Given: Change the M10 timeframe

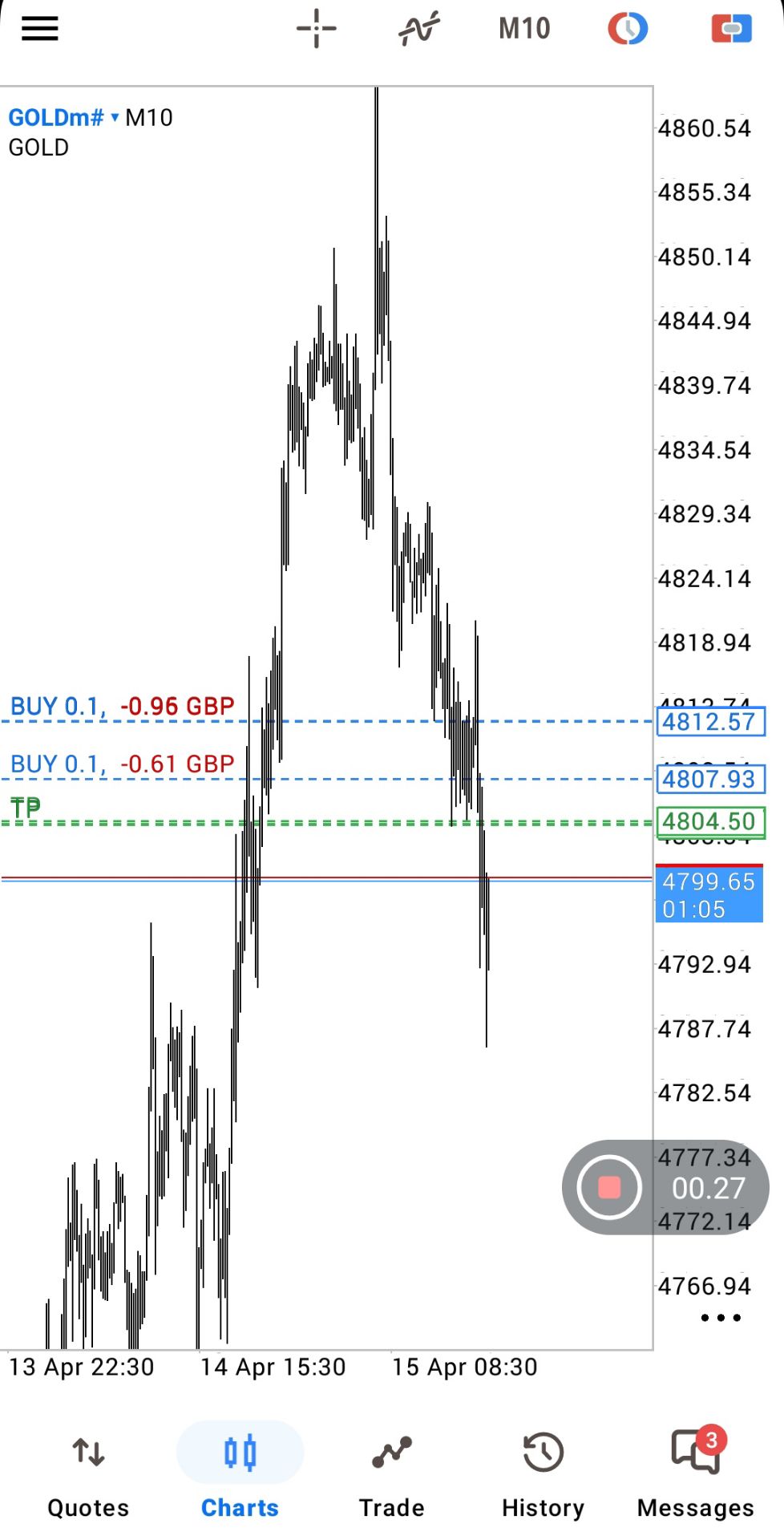Looking at the screenshot, I should [524, 29].
